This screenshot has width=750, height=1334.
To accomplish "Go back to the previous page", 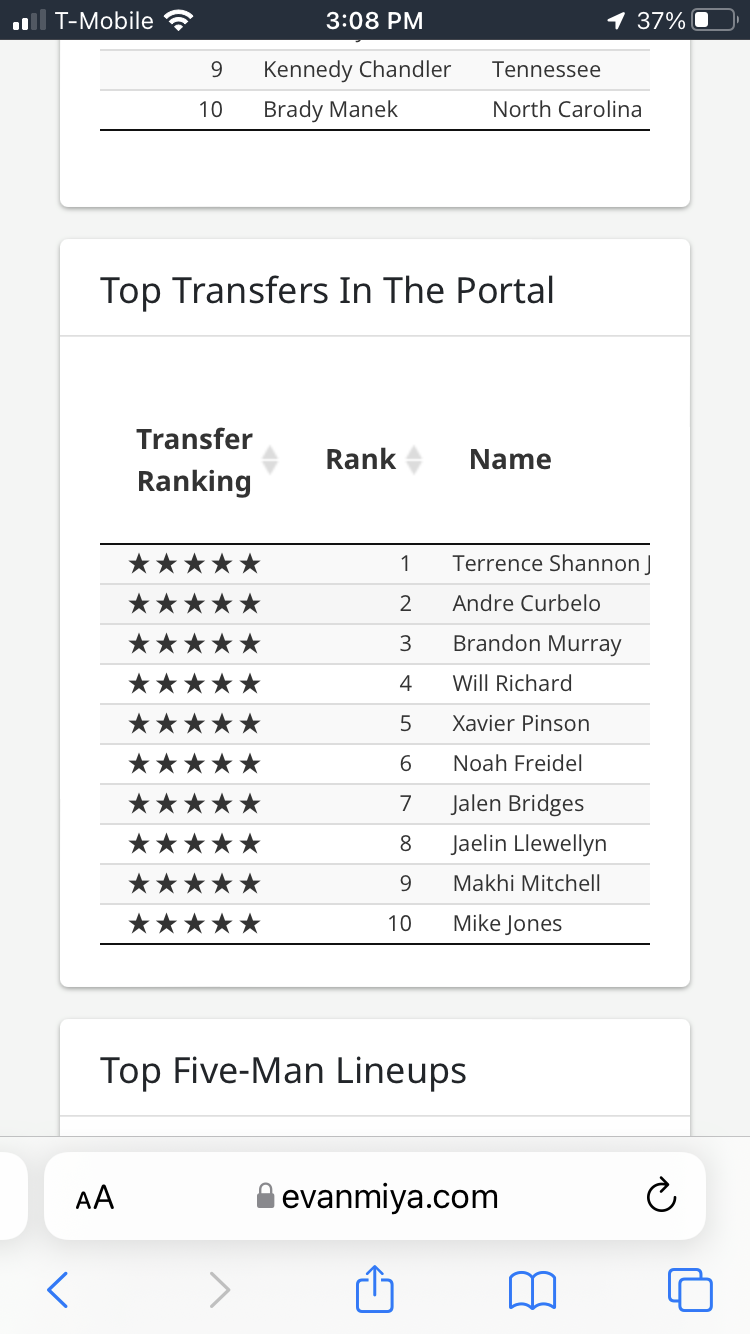I will [58, 1289].
